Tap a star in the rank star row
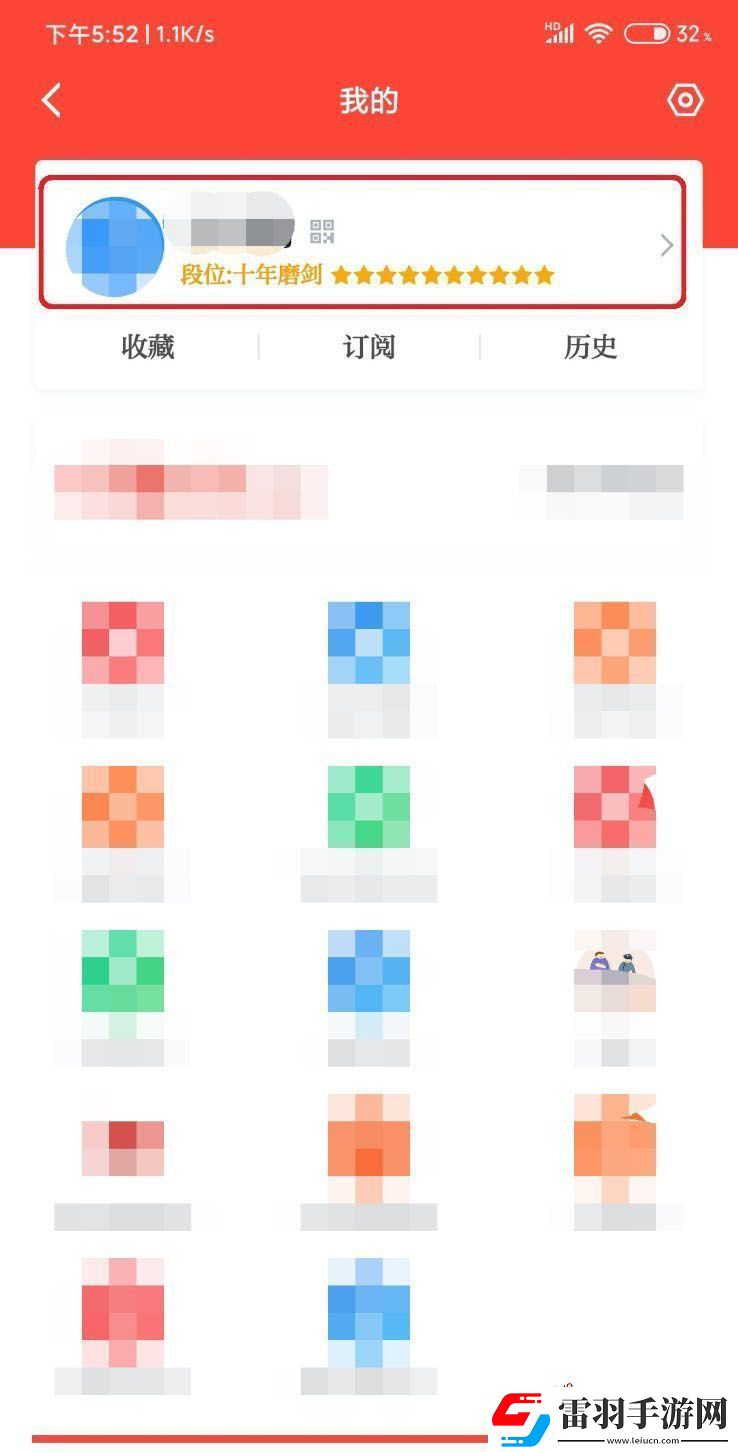The width and height of the screenshot is (738, 1452). pos(445,276)
